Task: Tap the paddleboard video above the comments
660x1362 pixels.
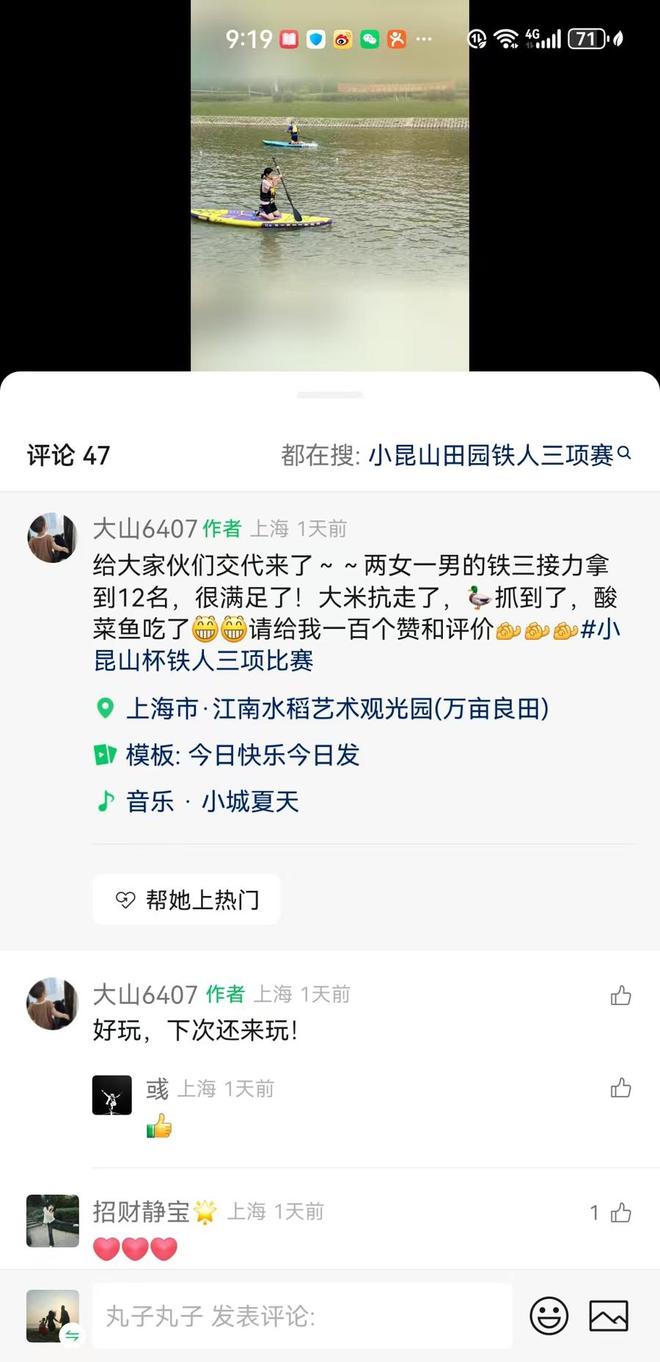Action: (x=330, y=185)
